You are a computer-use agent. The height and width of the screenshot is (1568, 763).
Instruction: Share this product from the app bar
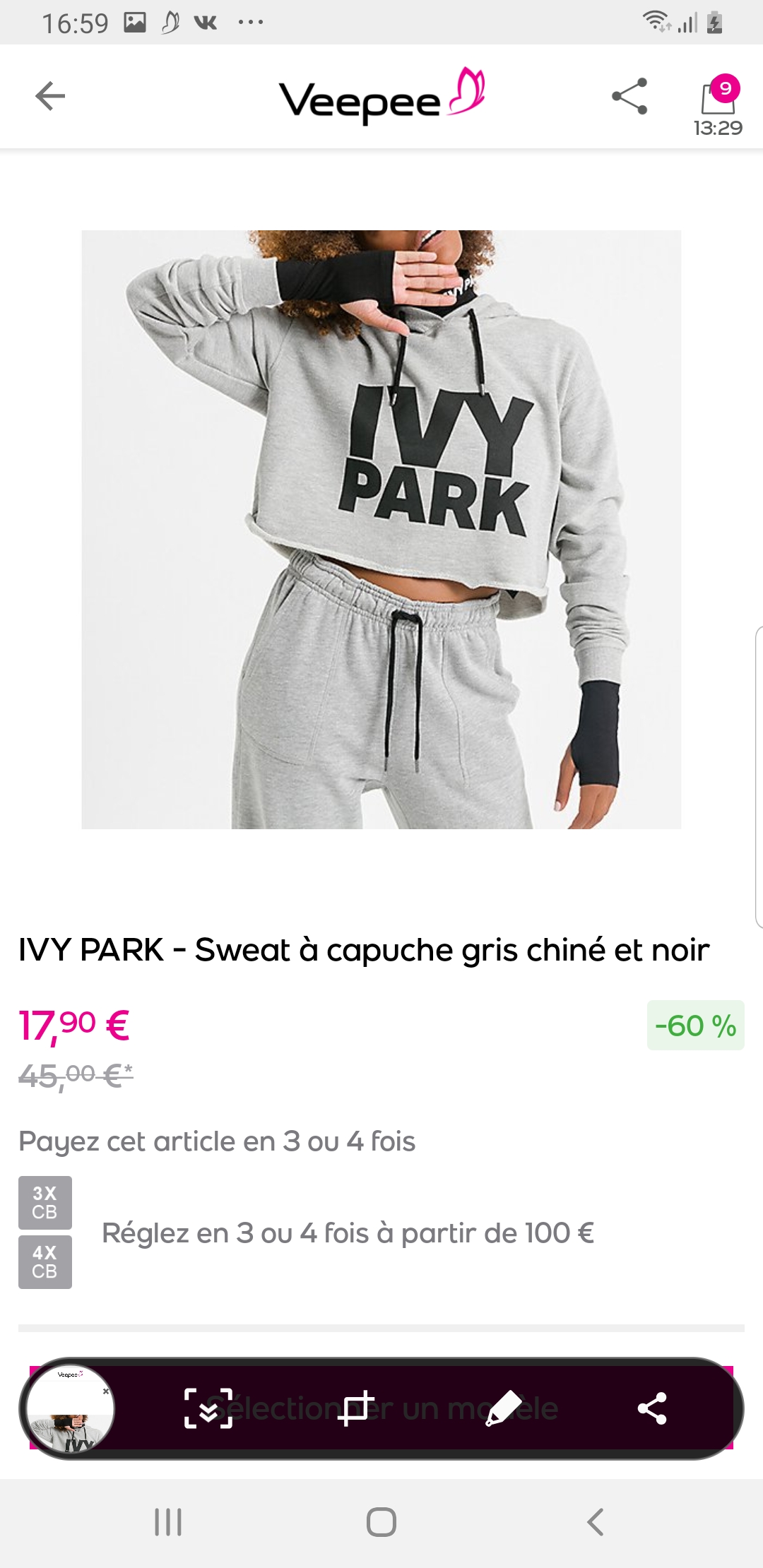pyautogui.click(x=629, y=96)
